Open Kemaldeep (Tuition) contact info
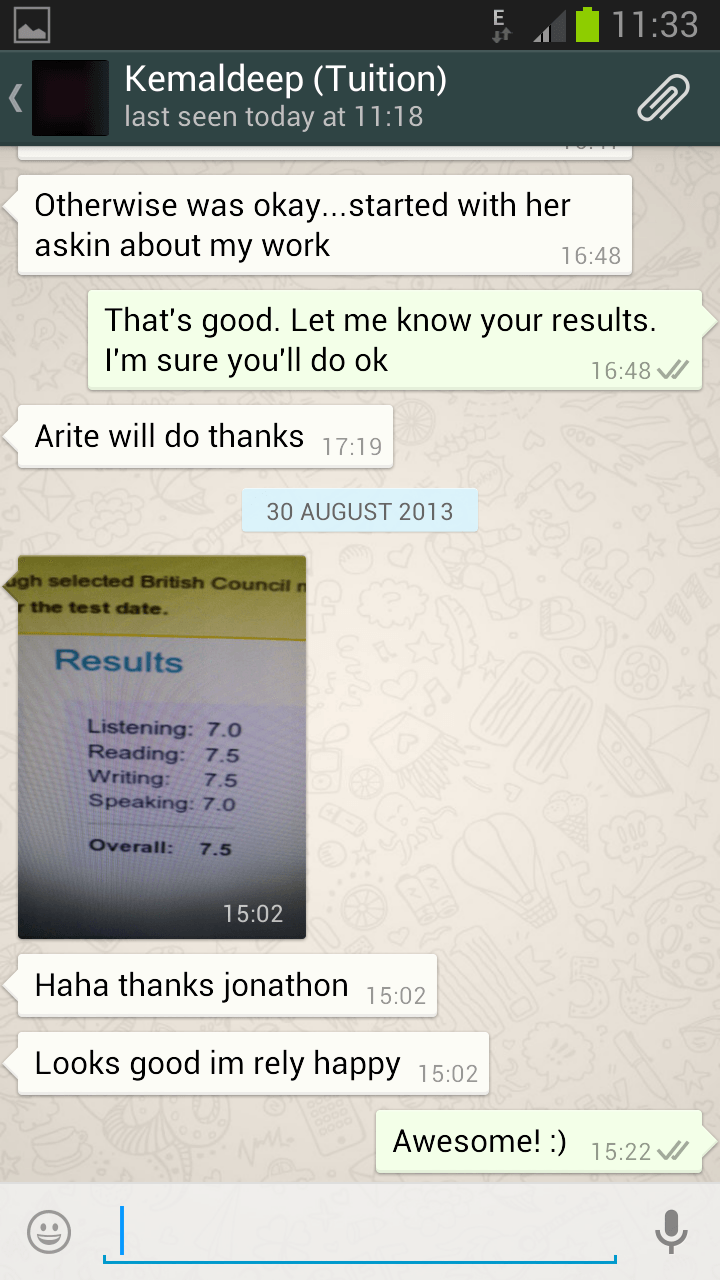Viewport: 720px width, 1280px height. click(285, 97)
